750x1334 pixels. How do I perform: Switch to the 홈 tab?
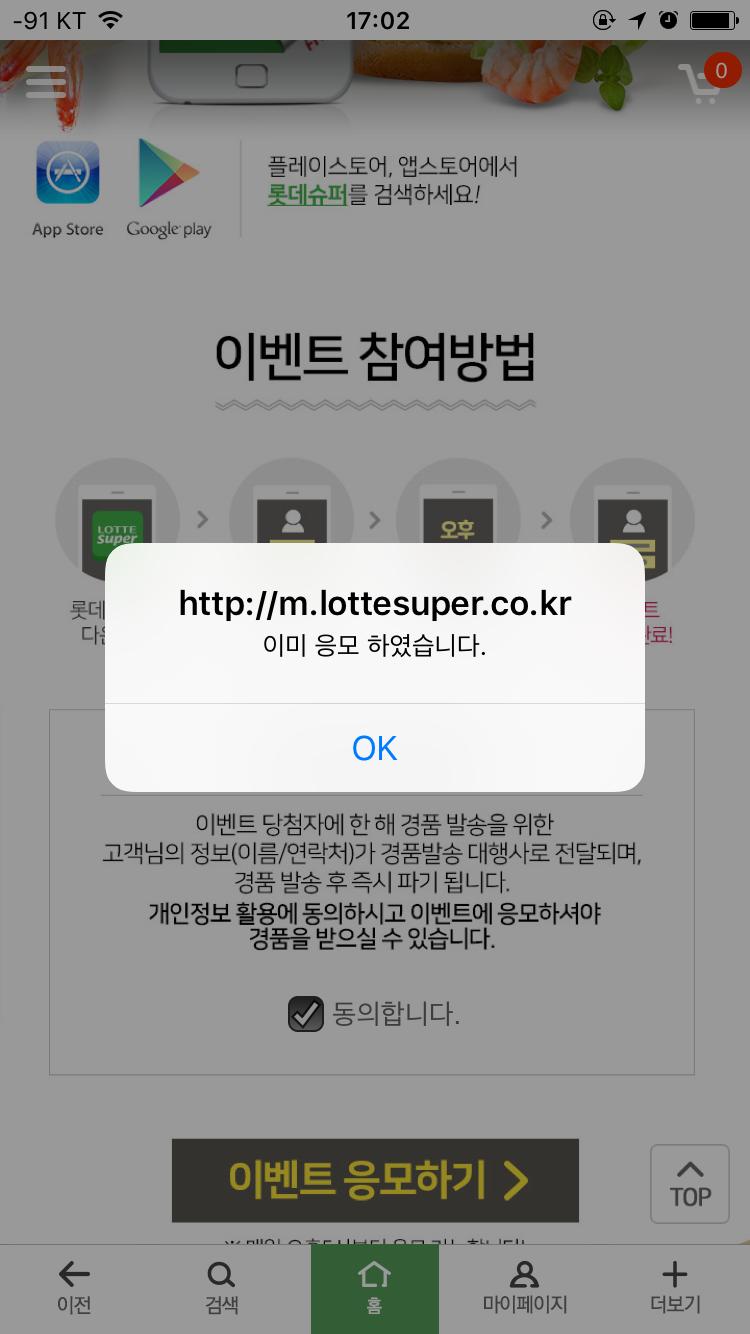coord(375,1288)
